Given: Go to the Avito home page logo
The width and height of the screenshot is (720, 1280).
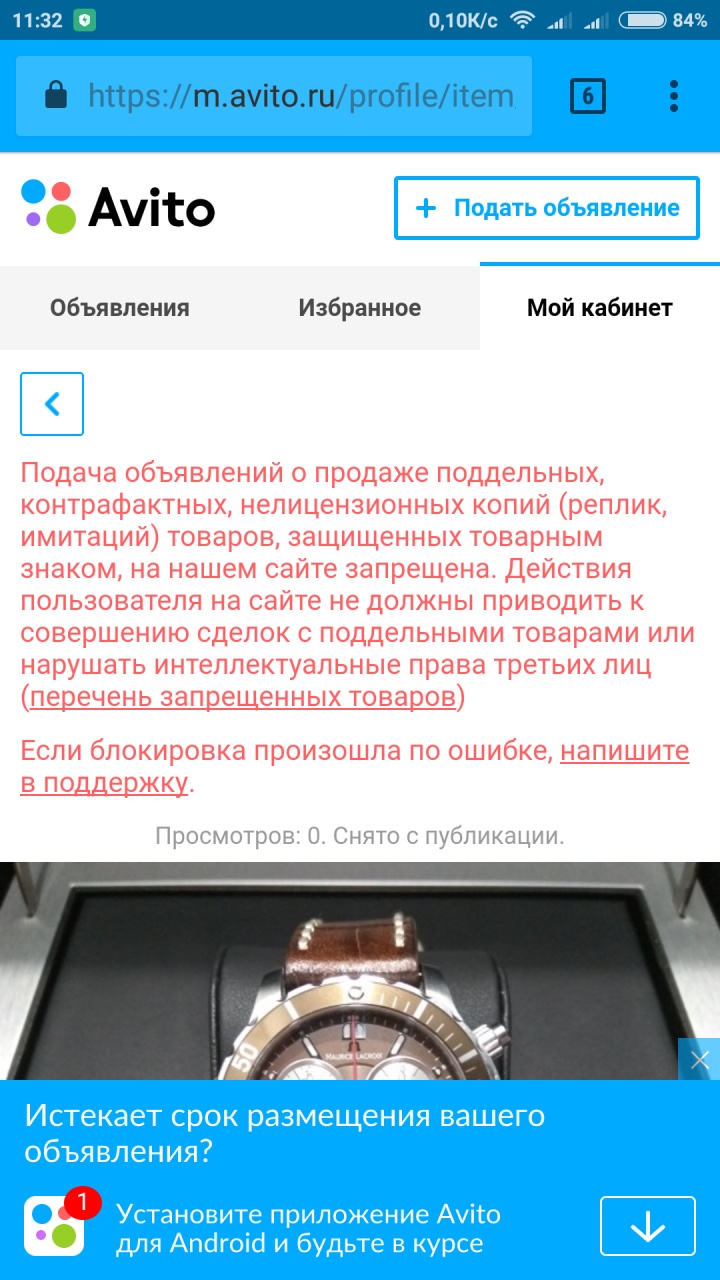Looking at the screenshot, I should point(118,207).
